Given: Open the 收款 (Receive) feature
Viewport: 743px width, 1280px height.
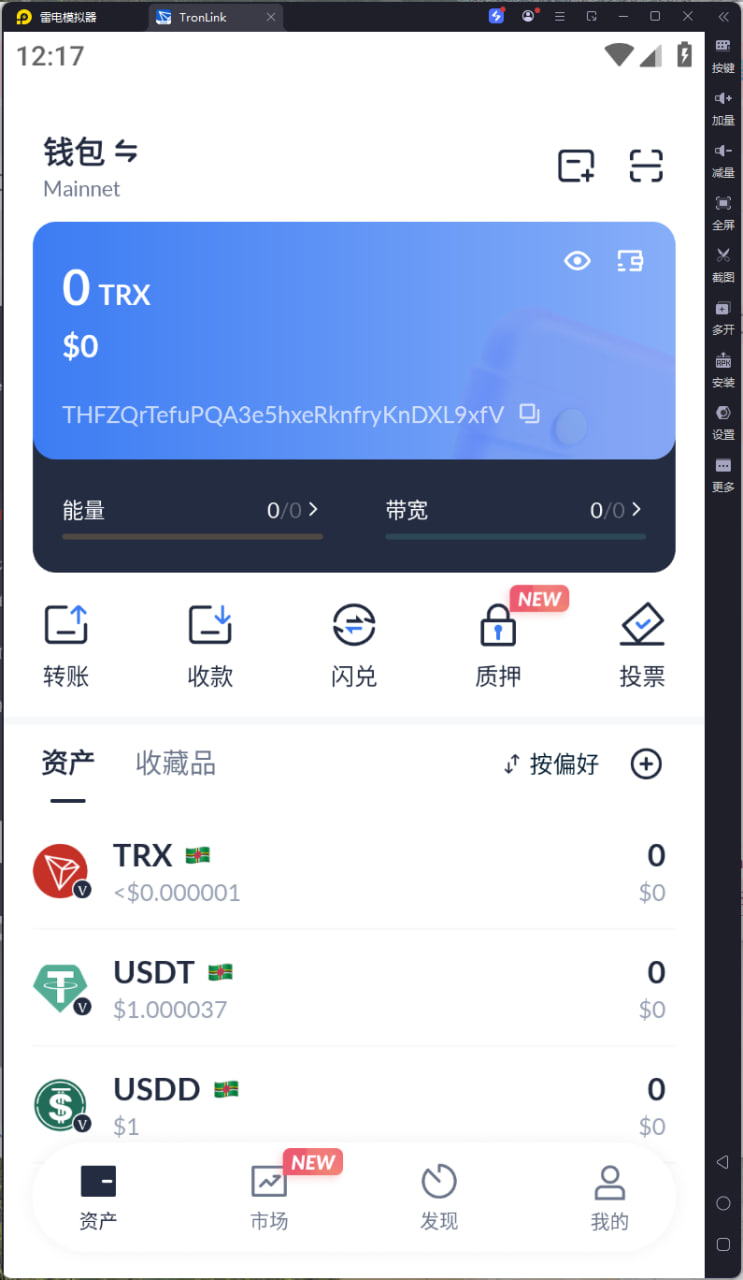Looking at the screenshot, I should [x=210, y=640].
